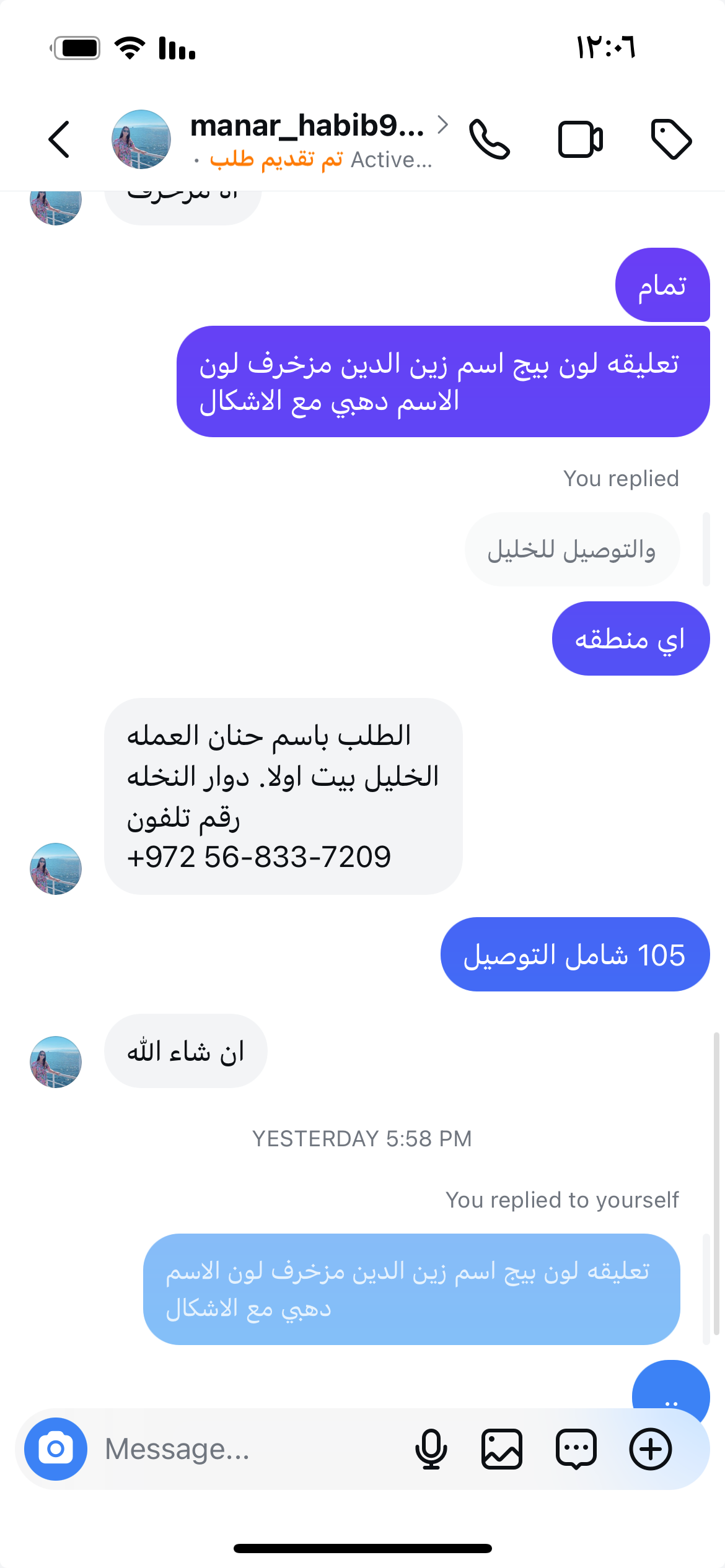
Task: Start a voice call with manar_habib9
Action: pos(490,139)
